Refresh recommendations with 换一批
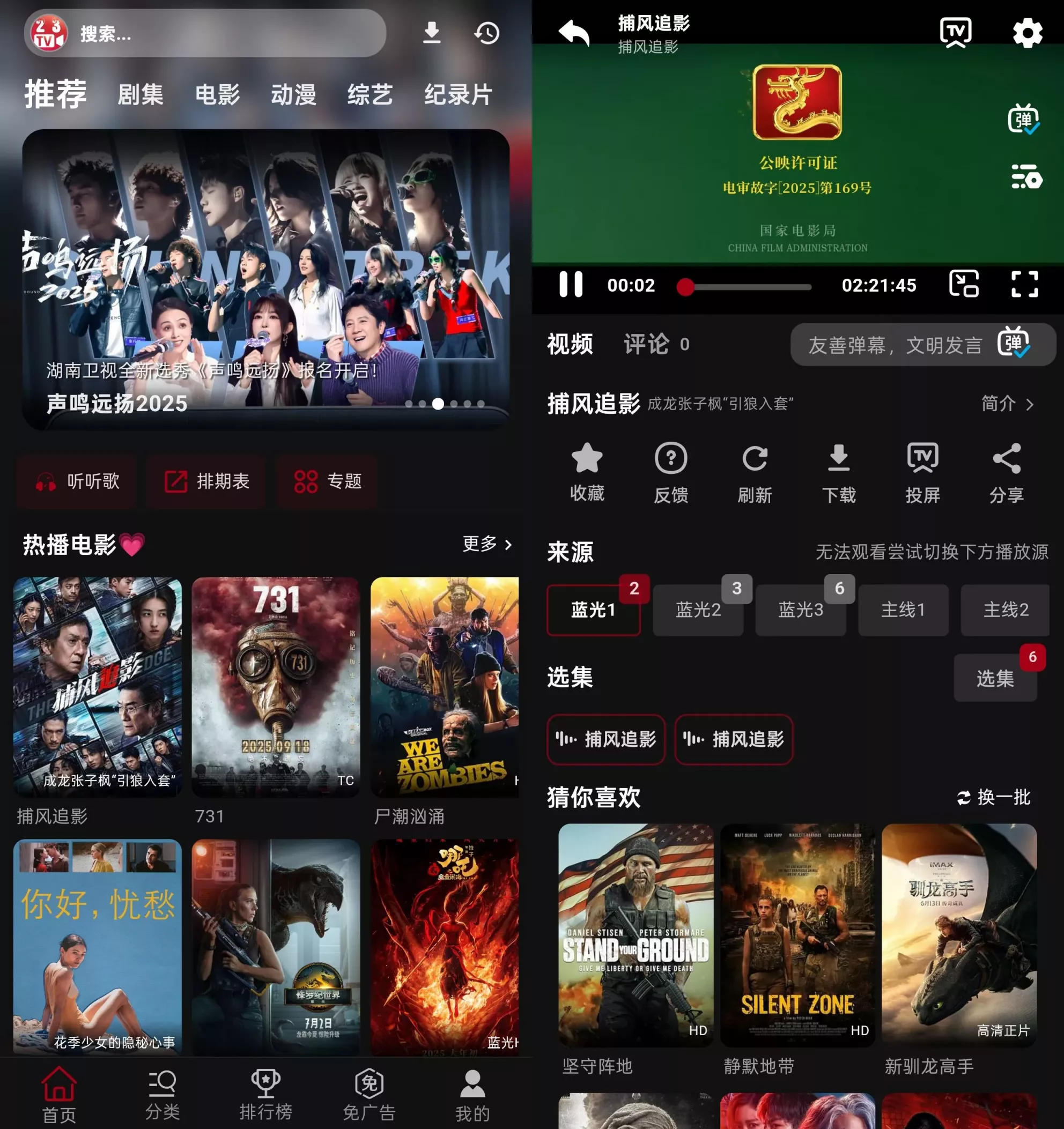 [x=994, y=797]
